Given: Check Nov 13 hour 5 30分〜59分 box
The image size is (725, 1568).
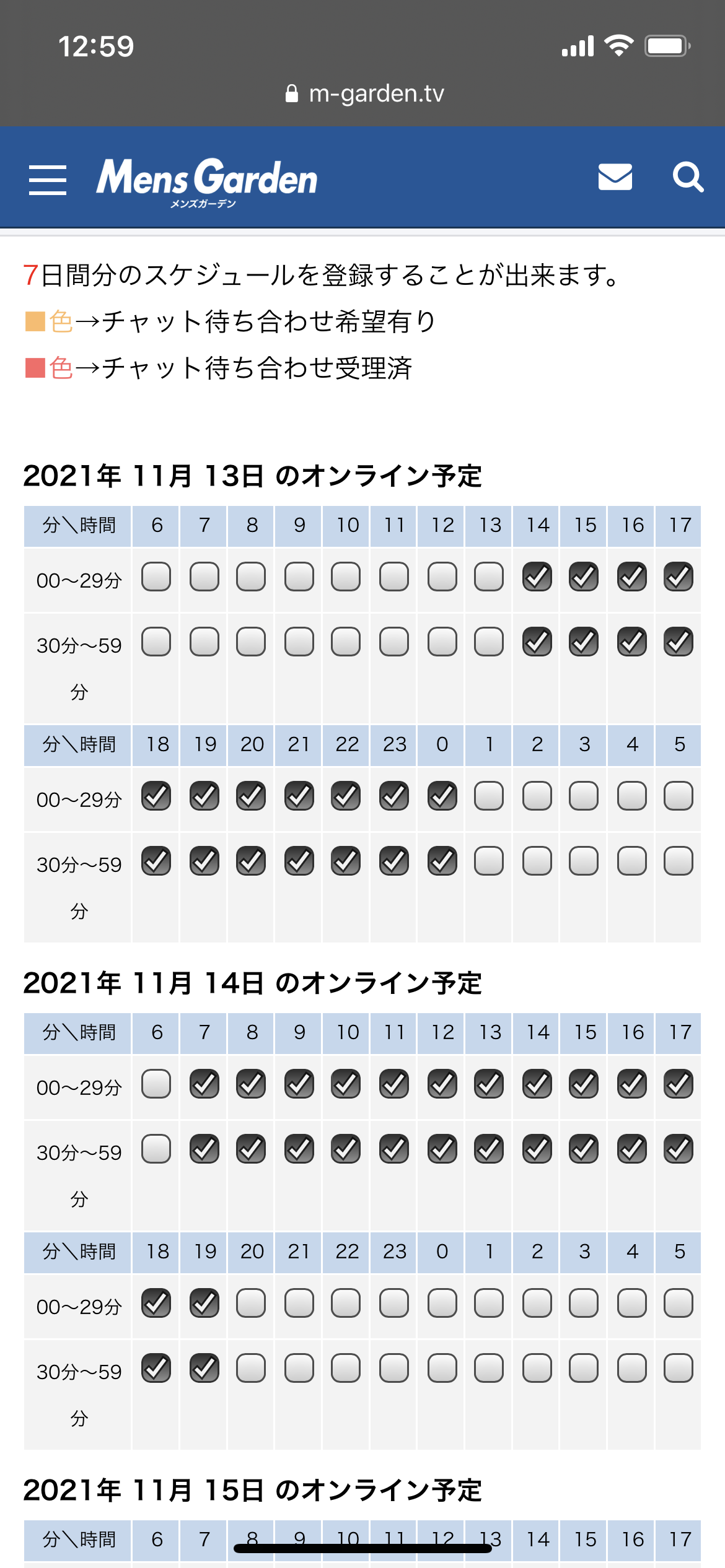Looking at the screenshot, I should point(679,861).
